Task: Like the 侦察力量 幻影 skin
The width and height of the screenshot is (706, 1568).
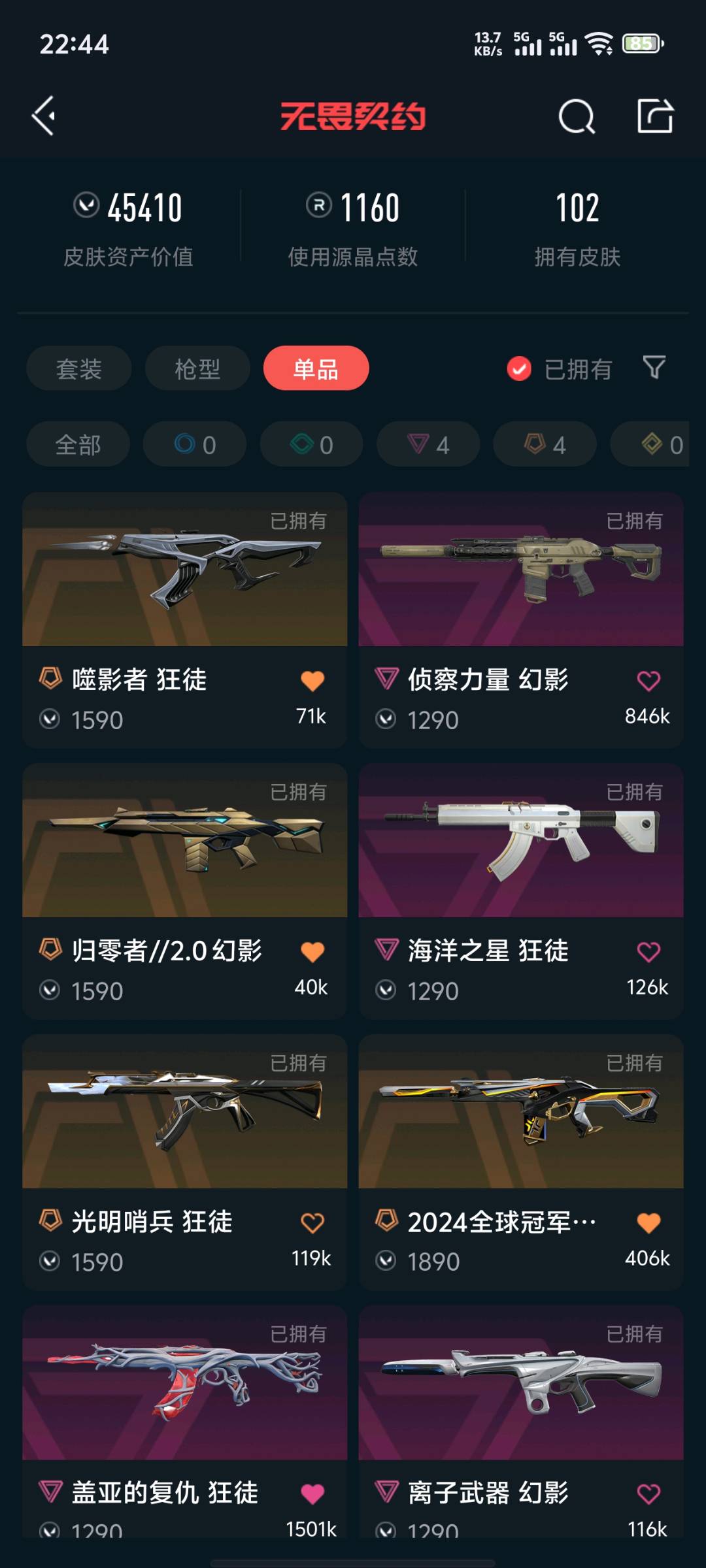Action: [648, 681]
